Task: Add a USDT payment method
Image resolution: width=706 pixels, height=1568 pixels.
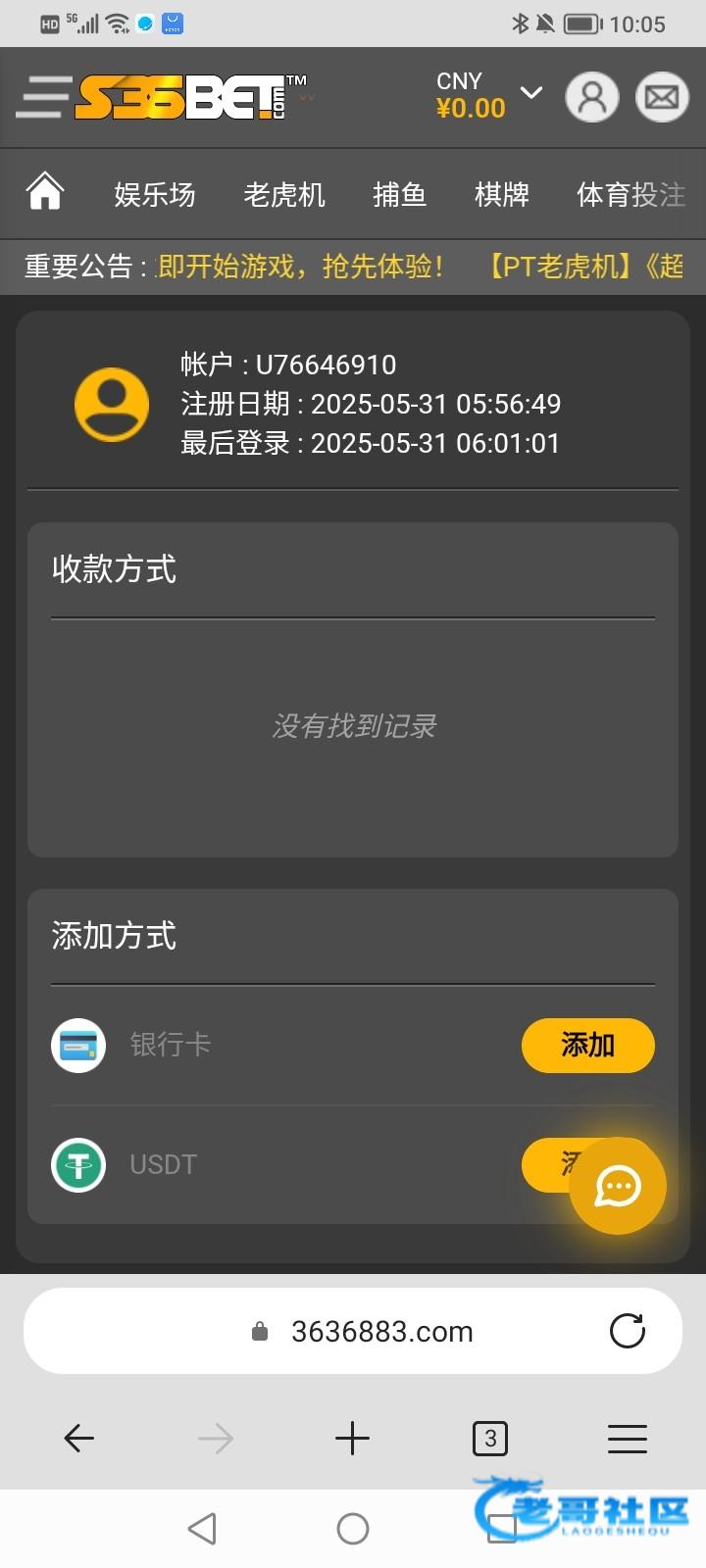Action: (x=542, y=1163)
